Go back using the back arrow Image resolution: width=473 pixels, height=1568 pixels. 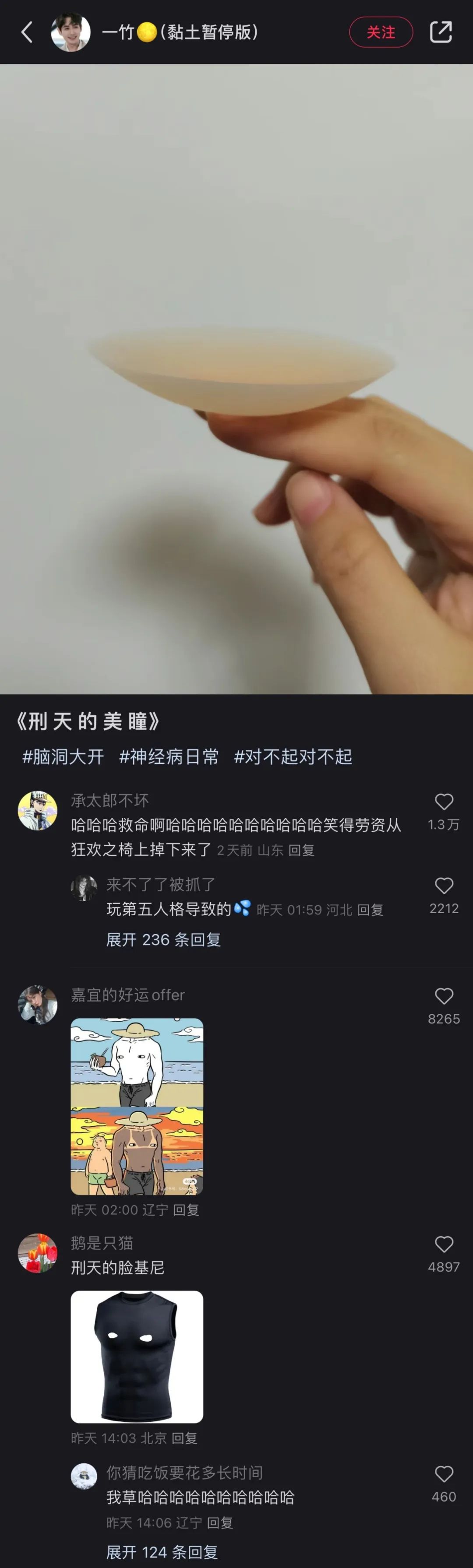[27, 32]
